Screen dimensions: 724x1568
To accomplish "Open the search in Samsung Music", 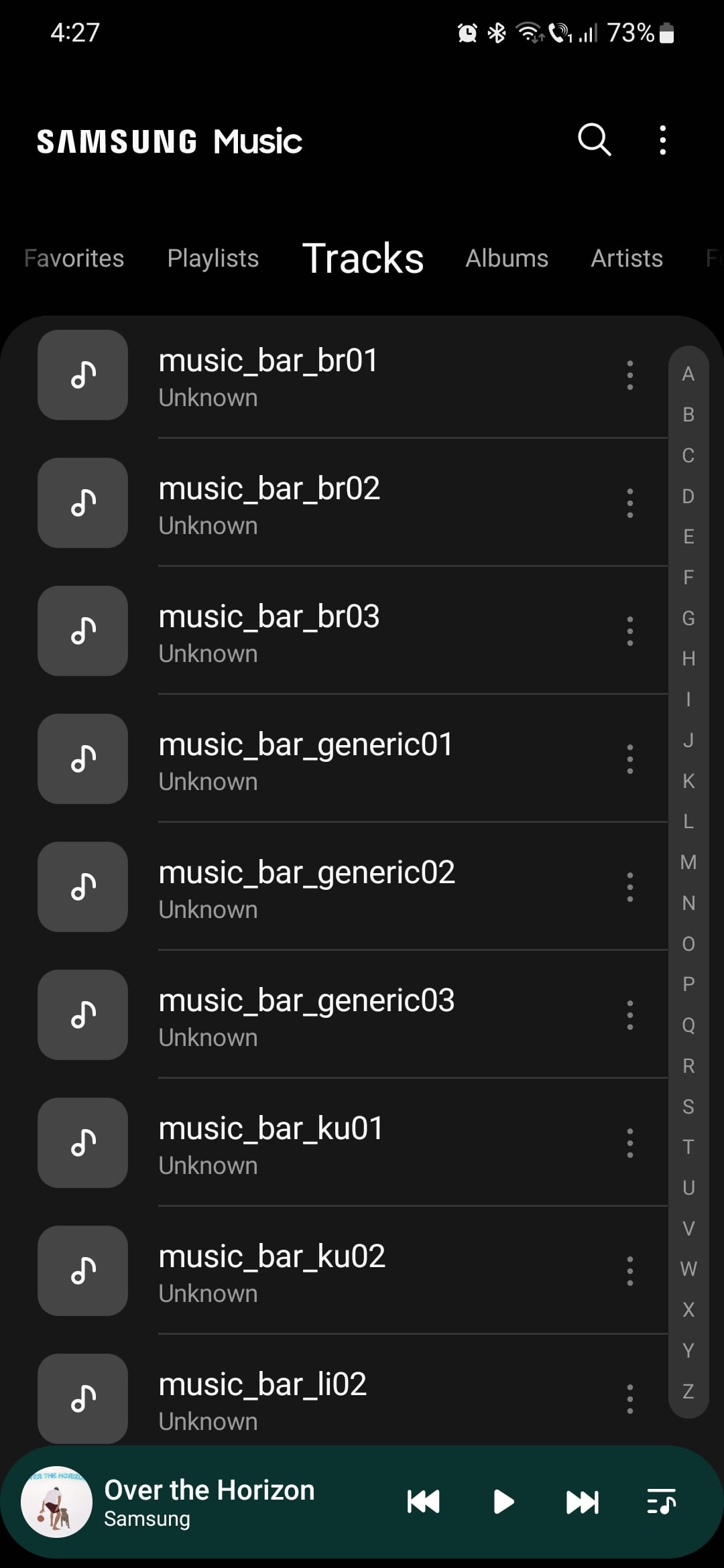I will 594,140.
